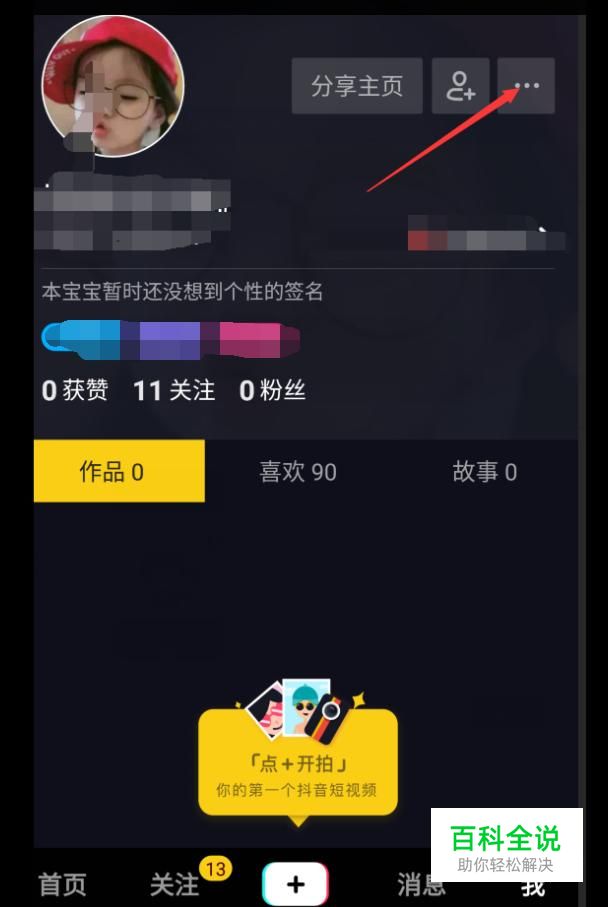Open the three-dot more options menu
Viewport: 608px width, 907px height.
tap(526, 86)
